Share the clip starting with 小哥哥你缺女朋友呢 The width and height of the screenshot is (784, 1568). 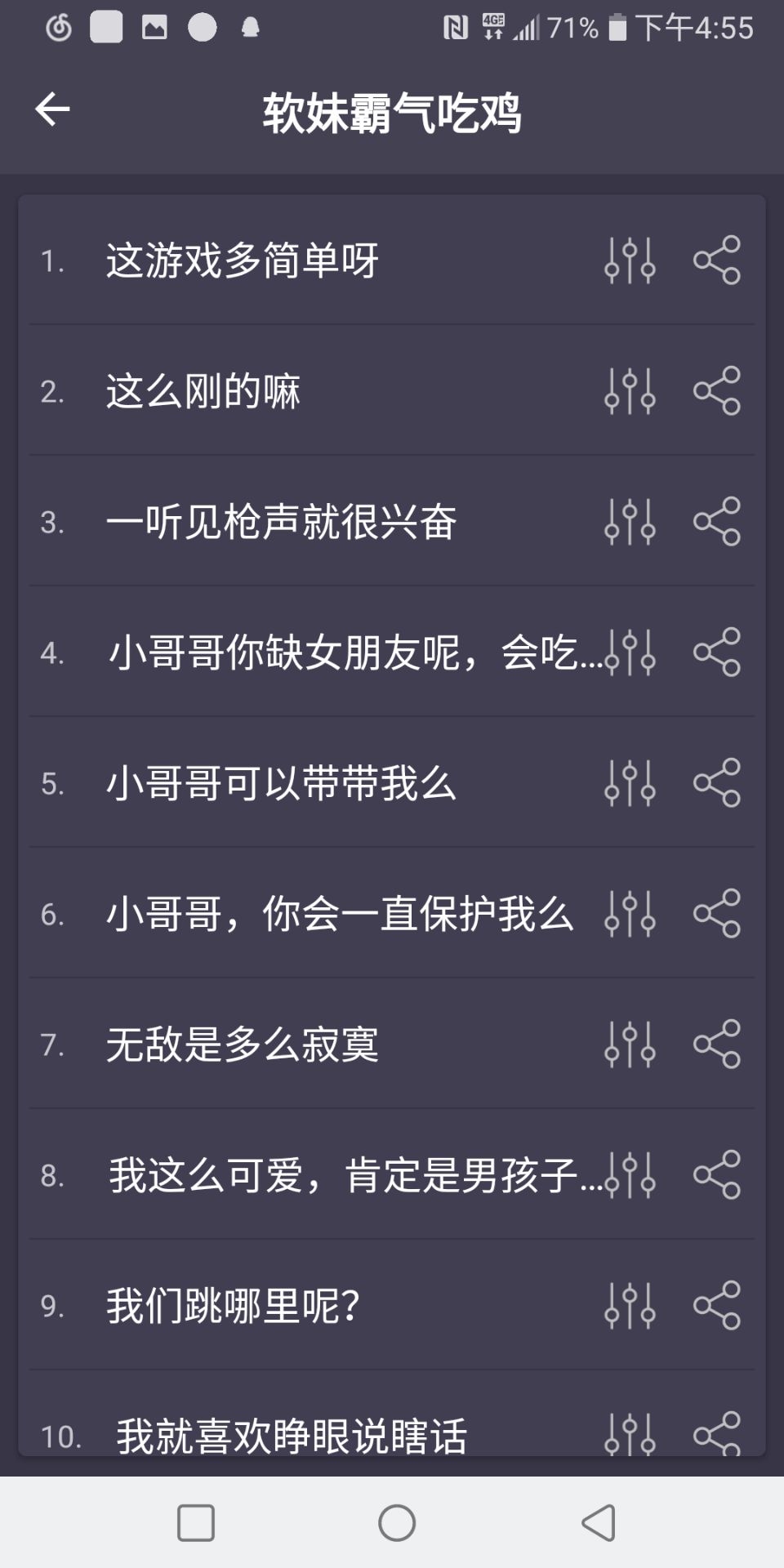click(x=717, y=653)
